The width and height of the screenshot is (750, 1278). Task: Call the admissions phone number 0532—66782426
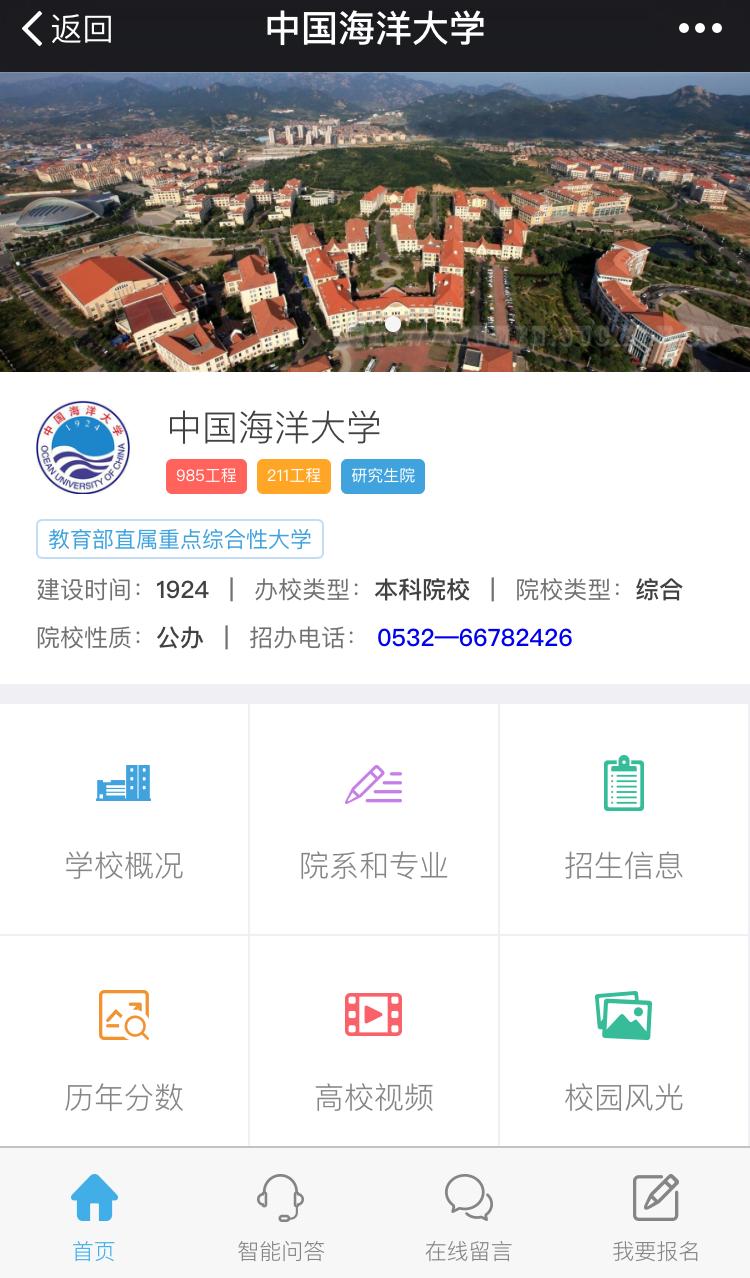476,638
